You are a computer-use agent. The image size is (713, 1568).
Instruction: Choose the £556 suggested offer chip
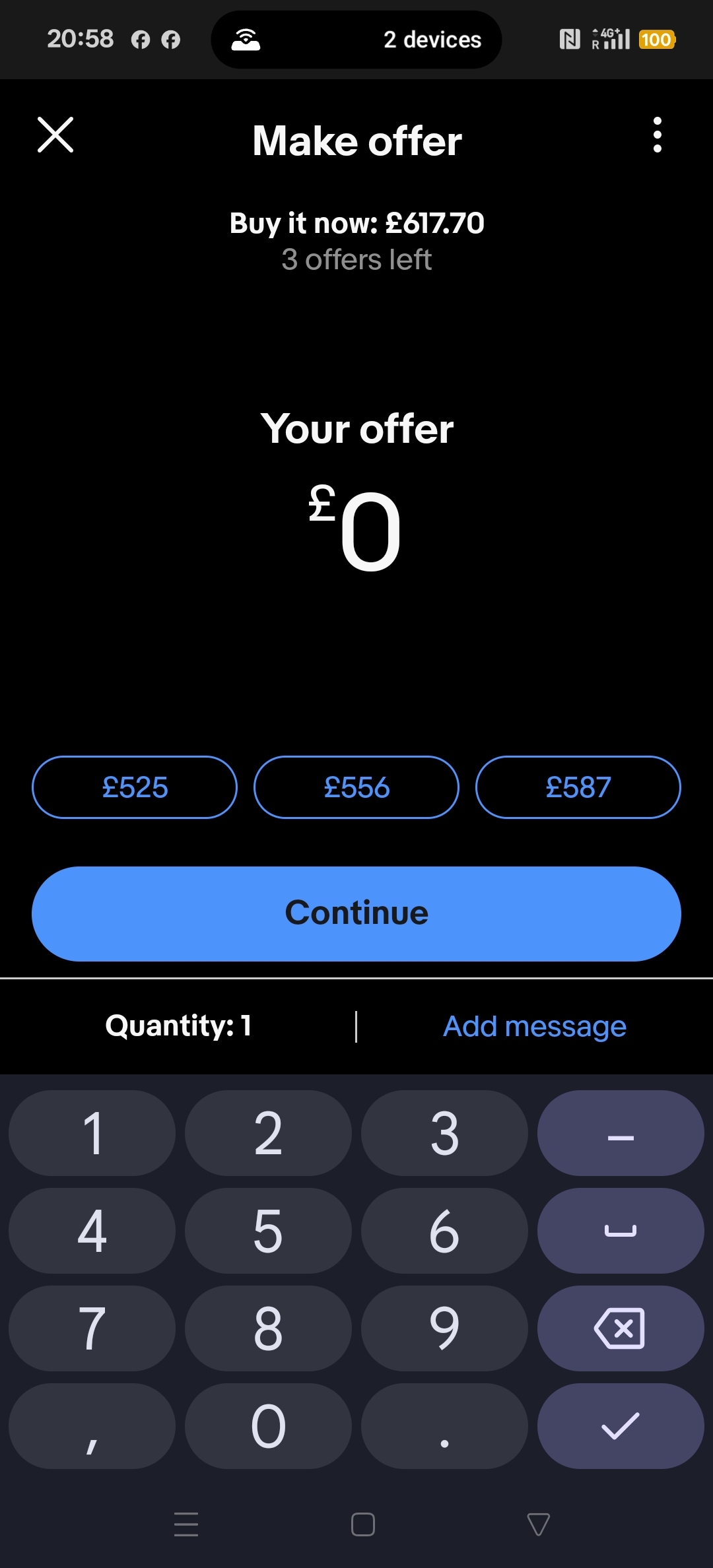coord(356,787)
